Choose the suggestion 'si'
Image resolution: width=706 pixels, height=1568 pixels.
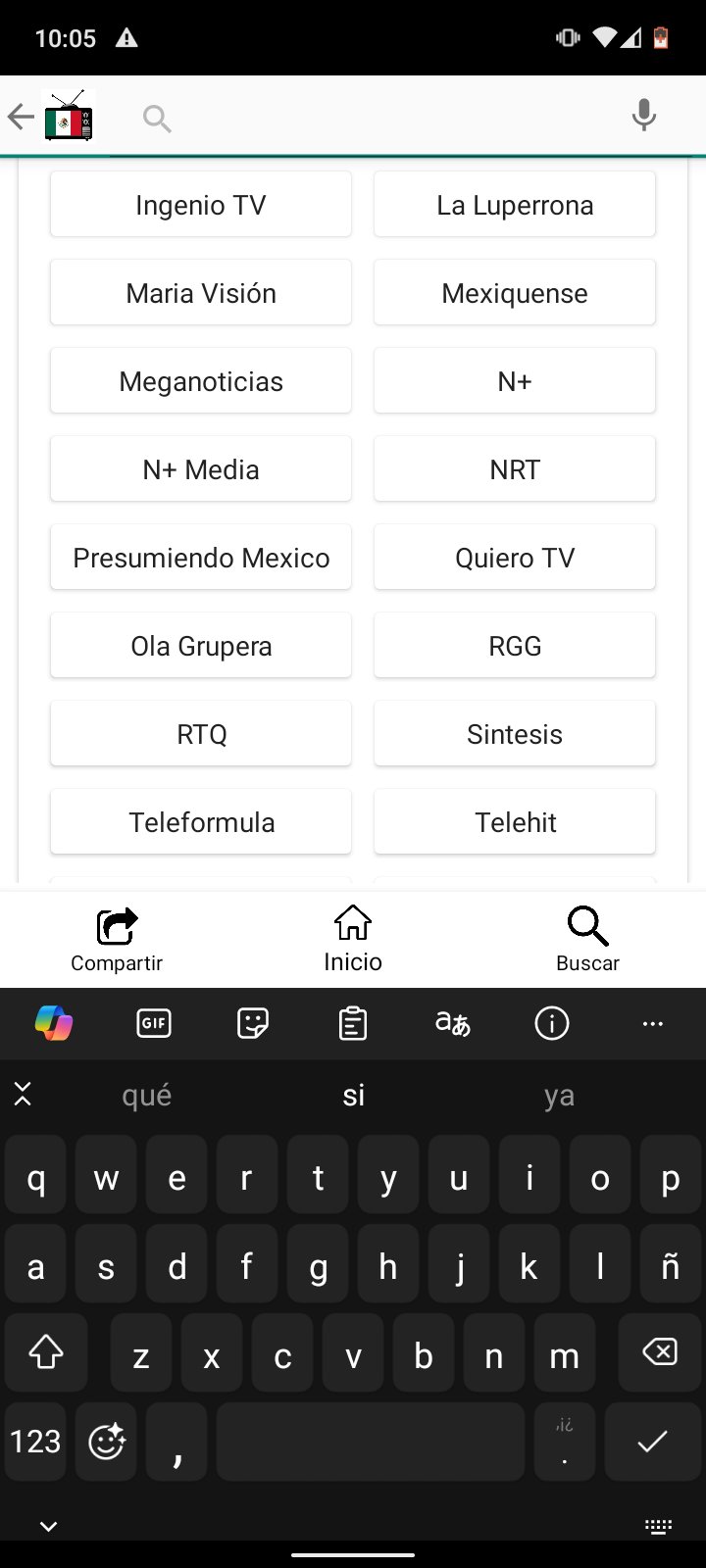click(353, 1095)
